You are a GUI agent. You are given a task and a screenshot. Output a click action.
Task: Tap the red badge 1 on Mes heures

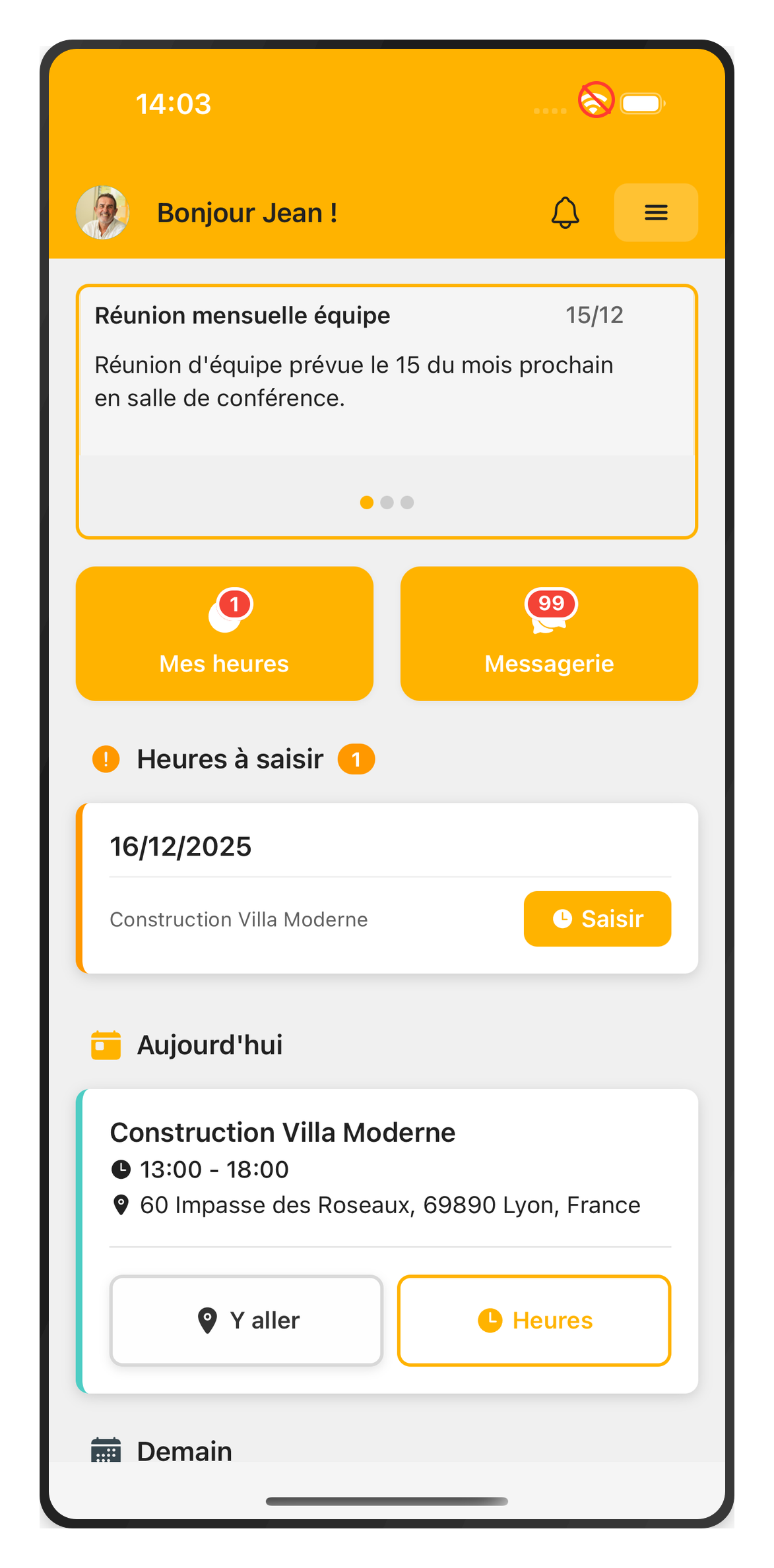click(234, 604)
